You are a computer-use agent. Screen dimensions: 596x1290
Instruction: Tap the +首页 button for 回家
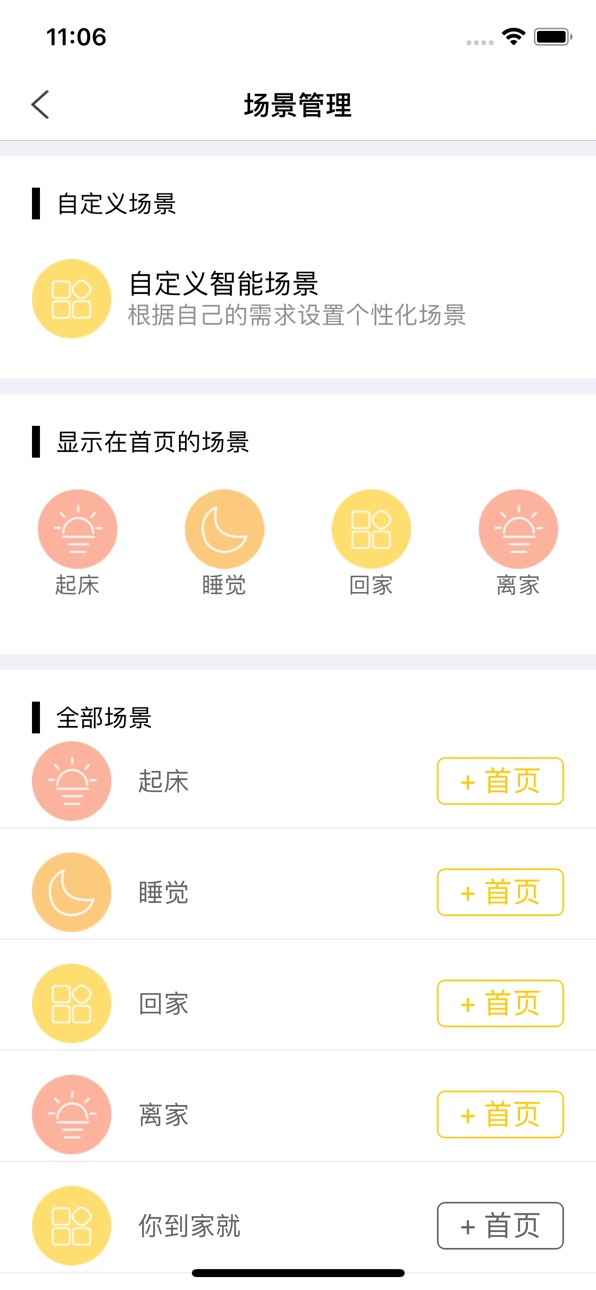click(500, 1004)
